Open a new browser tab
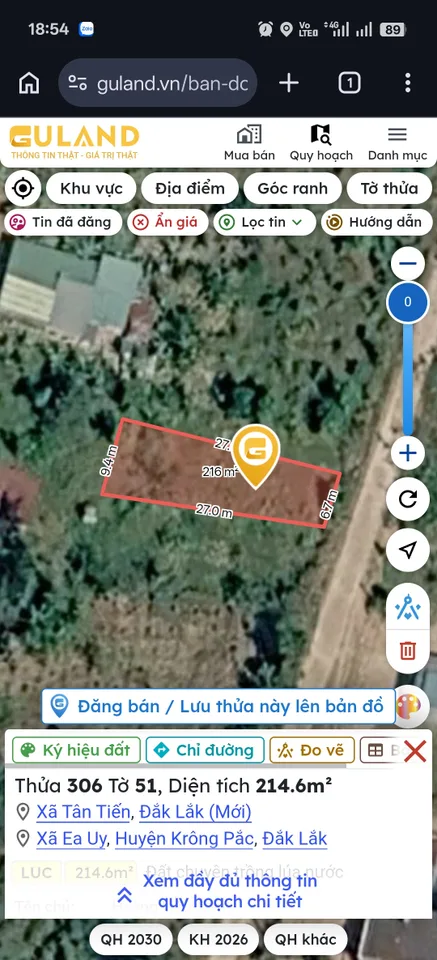This screenshot has height=960, width=437. (289, 83)
